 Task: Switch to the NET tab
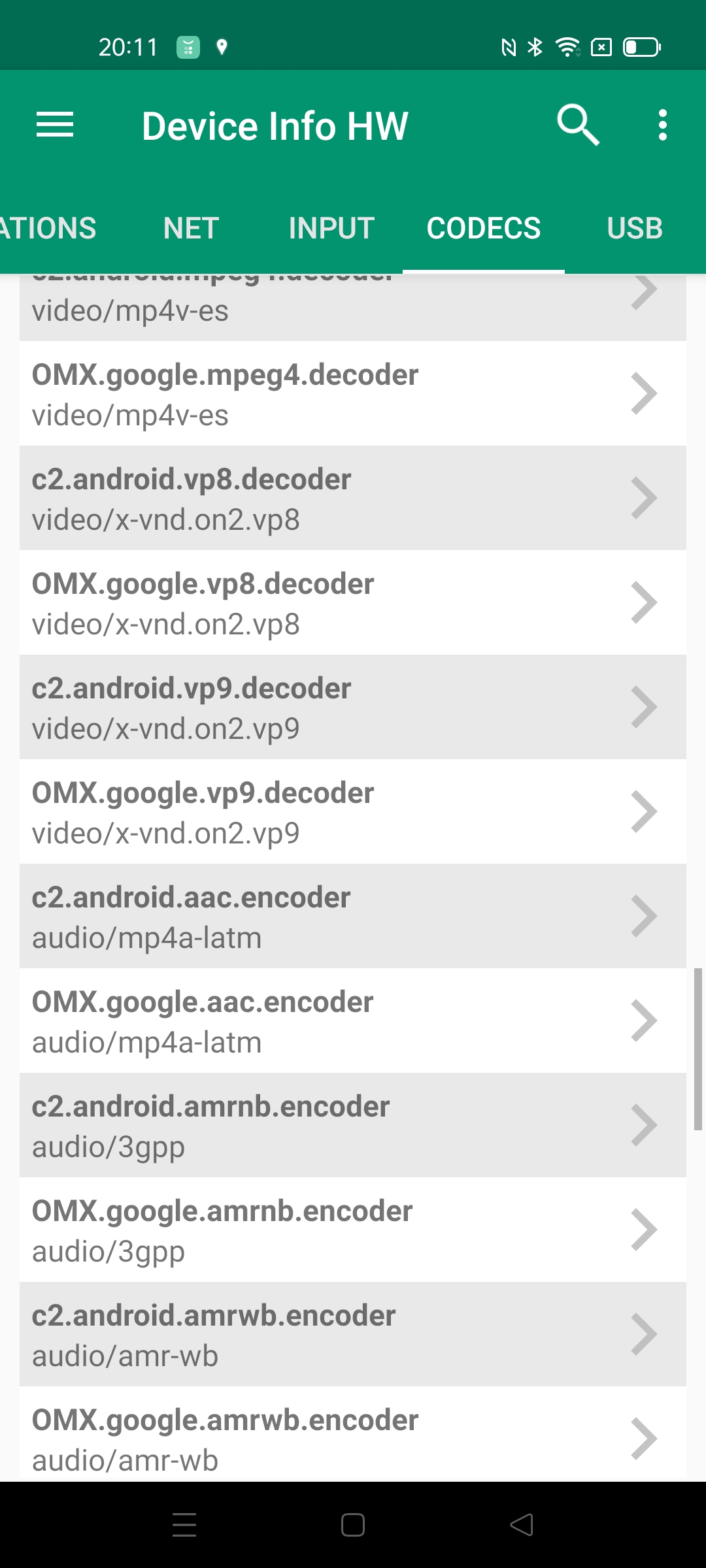191,228
